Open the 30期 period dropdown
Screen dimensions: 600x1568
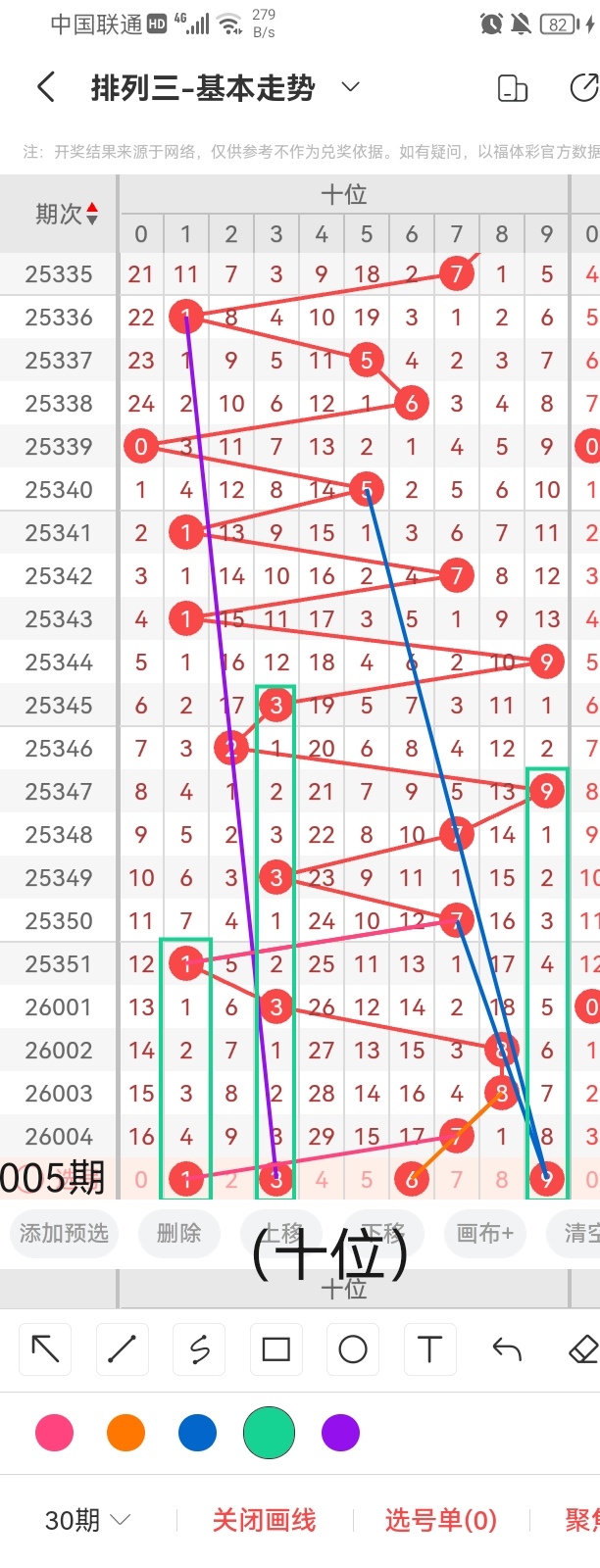click(87, 1520)
